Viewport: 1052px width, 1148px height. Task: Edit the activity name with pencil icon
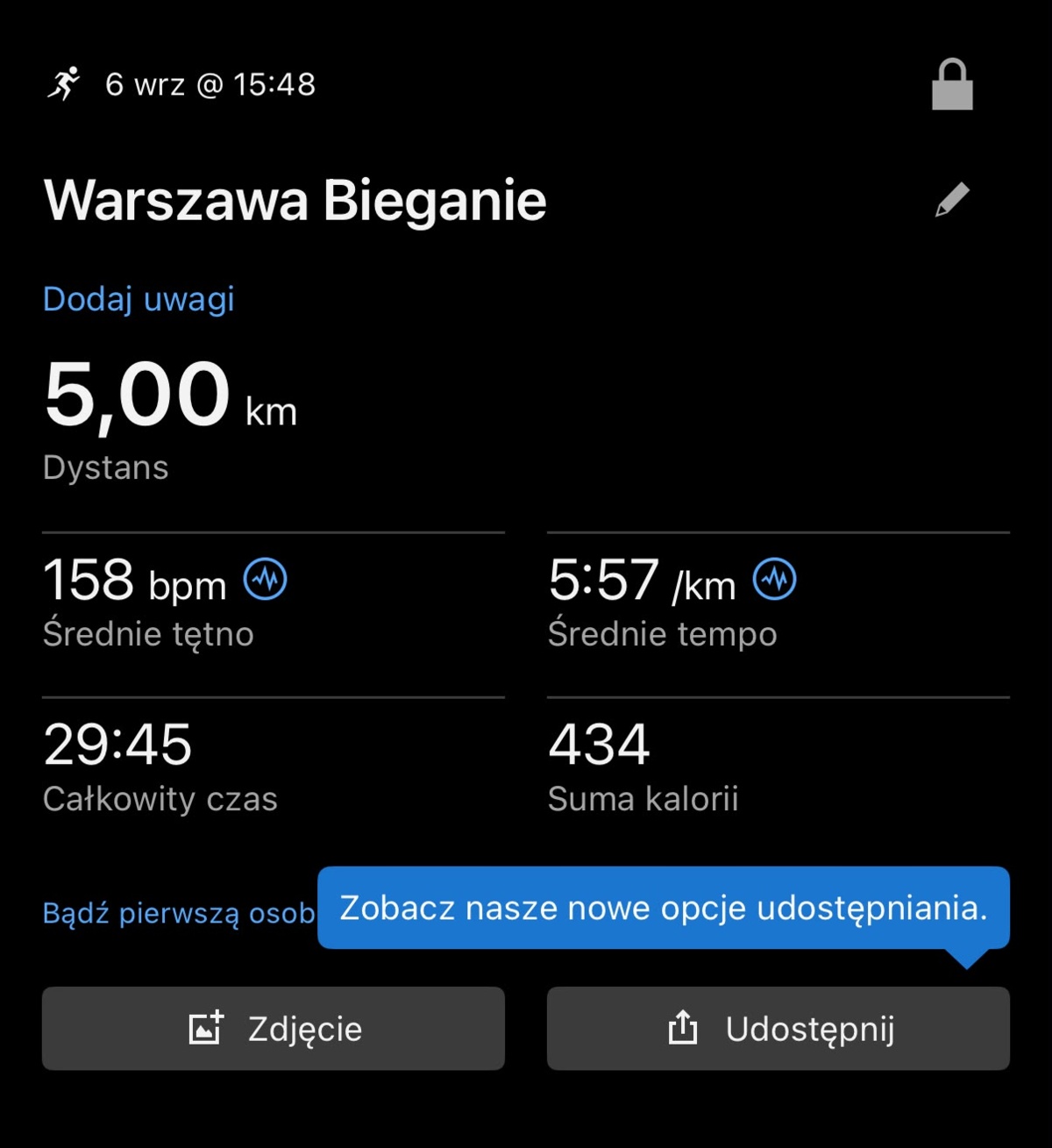pos(952,199)
